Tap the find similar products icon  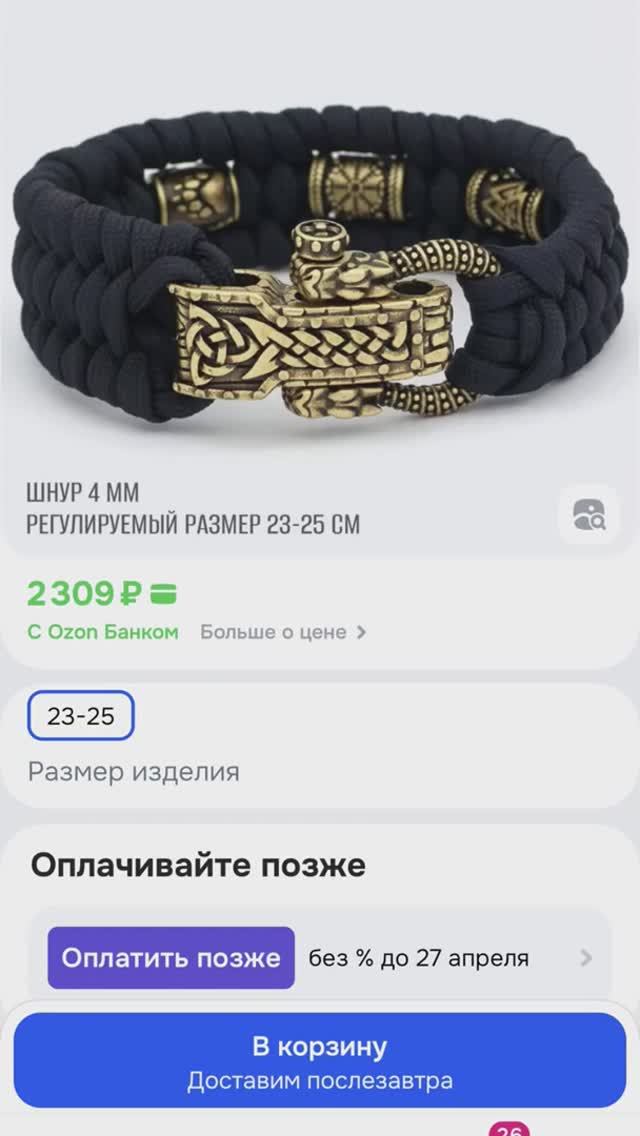click(589, 514)
